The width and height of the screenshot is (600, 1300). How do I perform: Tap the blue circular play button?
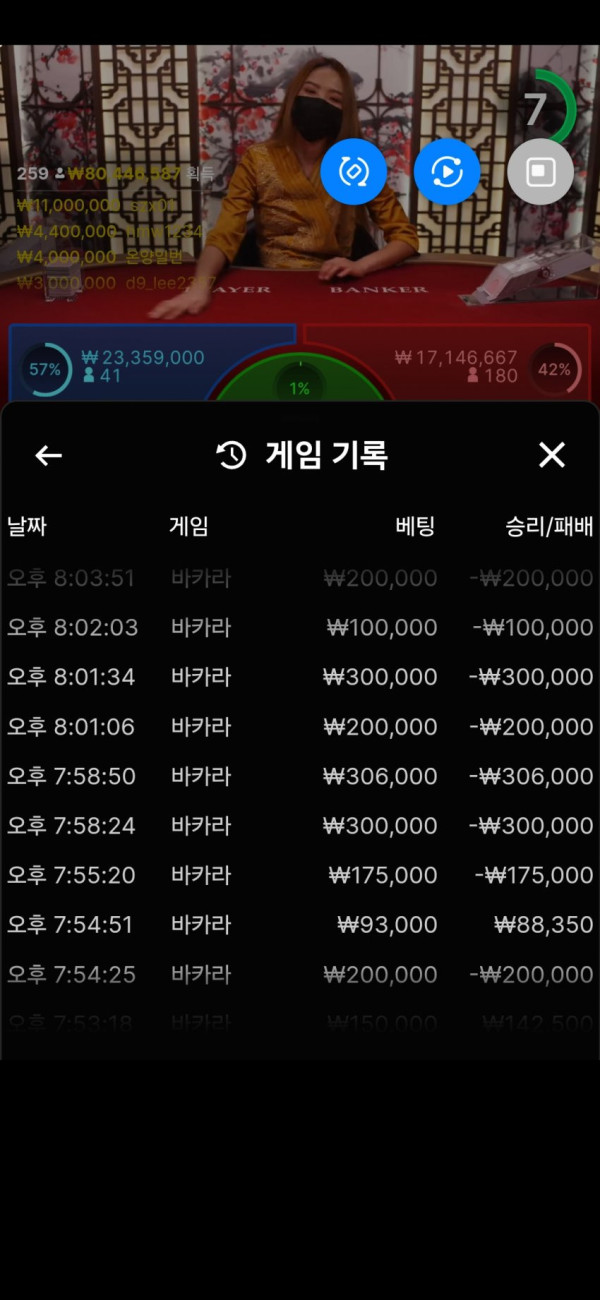(446, 172)
